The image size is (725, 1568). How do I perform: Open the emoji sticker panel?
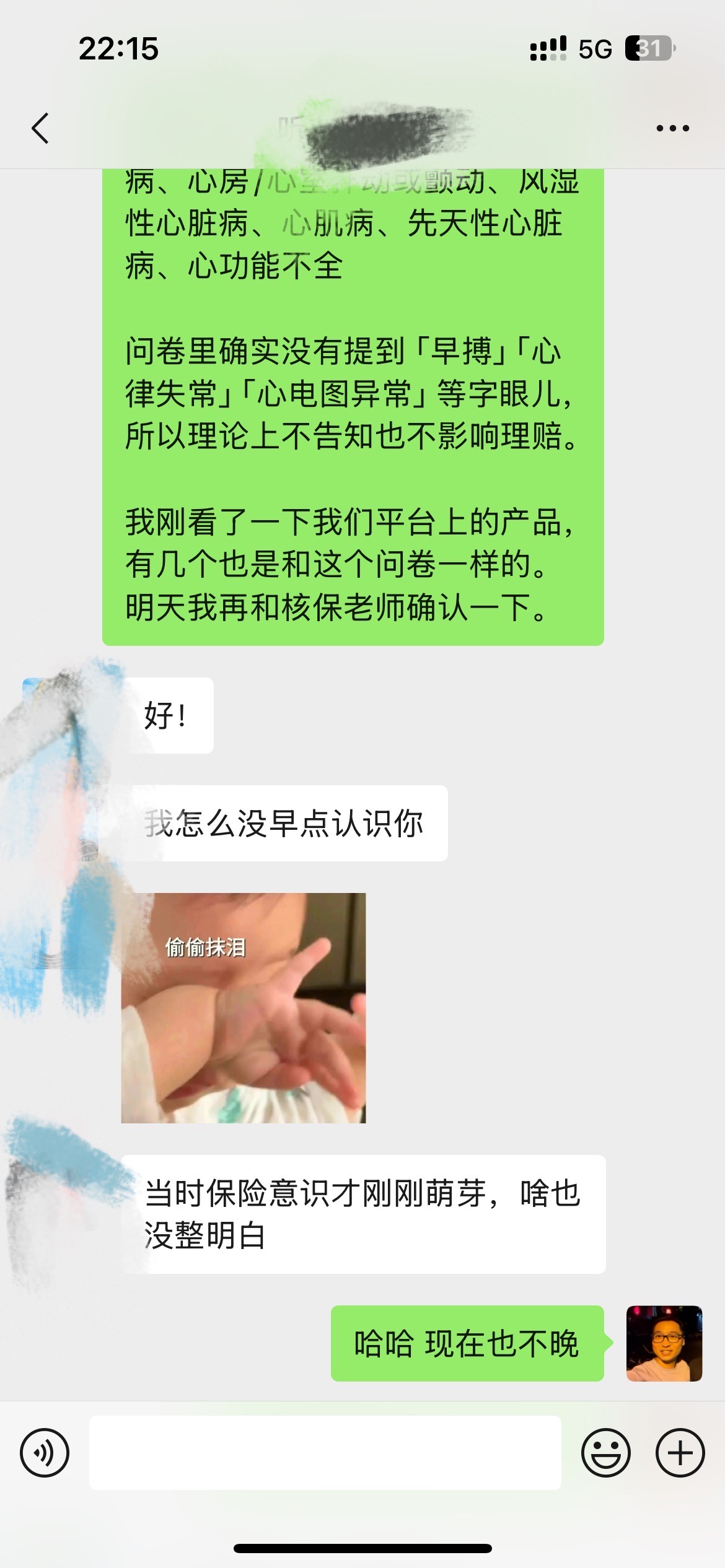point(606,1453)
